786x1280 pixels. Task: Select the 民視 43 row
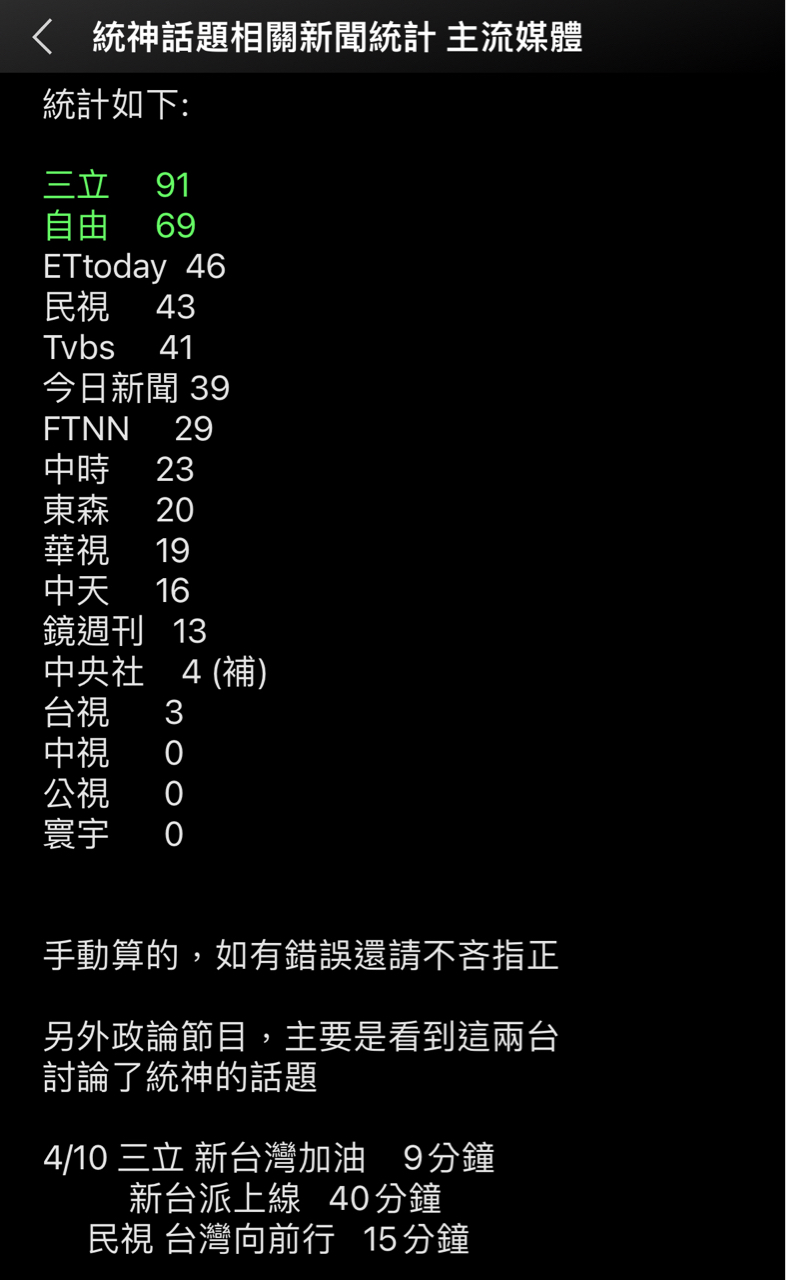[120, 308]
